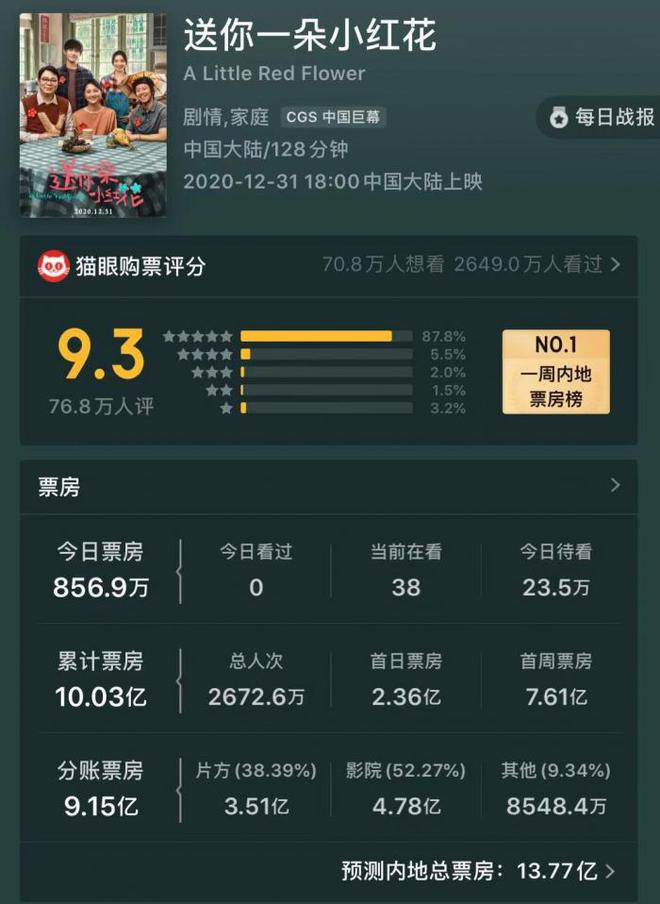
Task: View 预测内地总票房 forecast details
Action: [478, 871]
